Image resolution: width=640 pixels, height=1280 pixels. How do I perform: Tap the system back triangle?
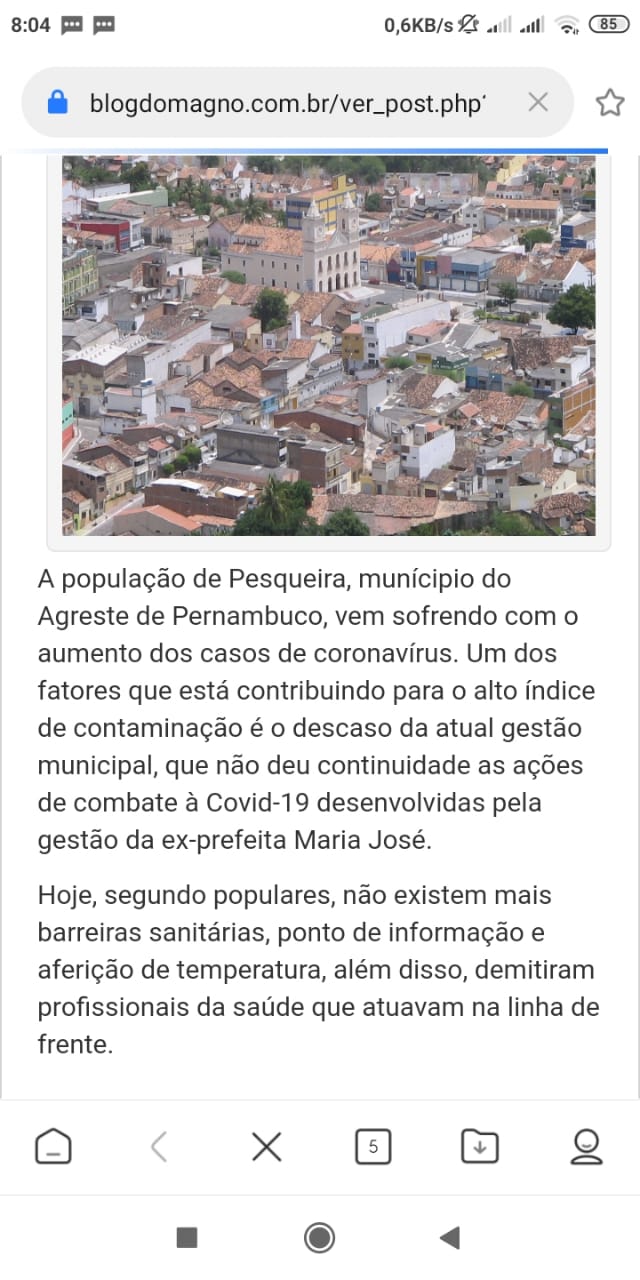point(449,1238)
